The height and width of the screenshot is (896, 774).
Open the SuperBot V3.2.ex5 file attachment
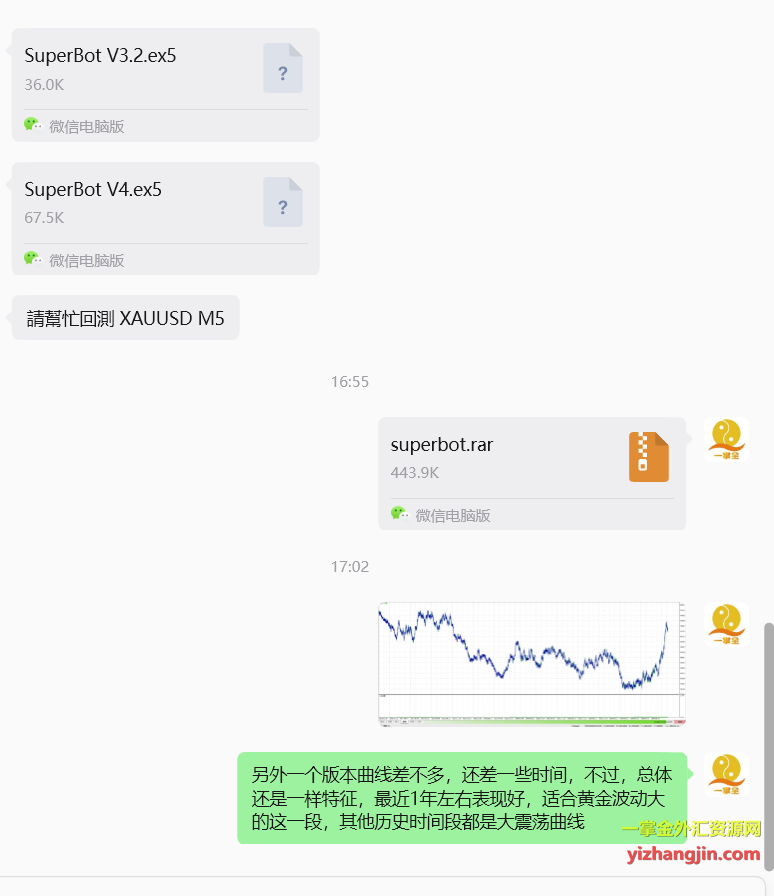point(165,72)
